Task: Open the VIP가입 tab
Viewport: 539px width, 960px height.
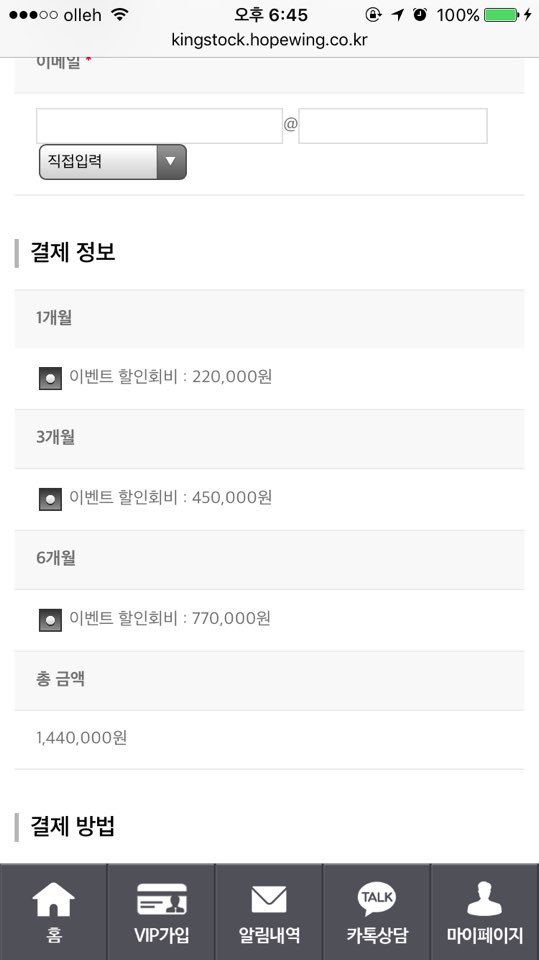Action: click(162, 912)
